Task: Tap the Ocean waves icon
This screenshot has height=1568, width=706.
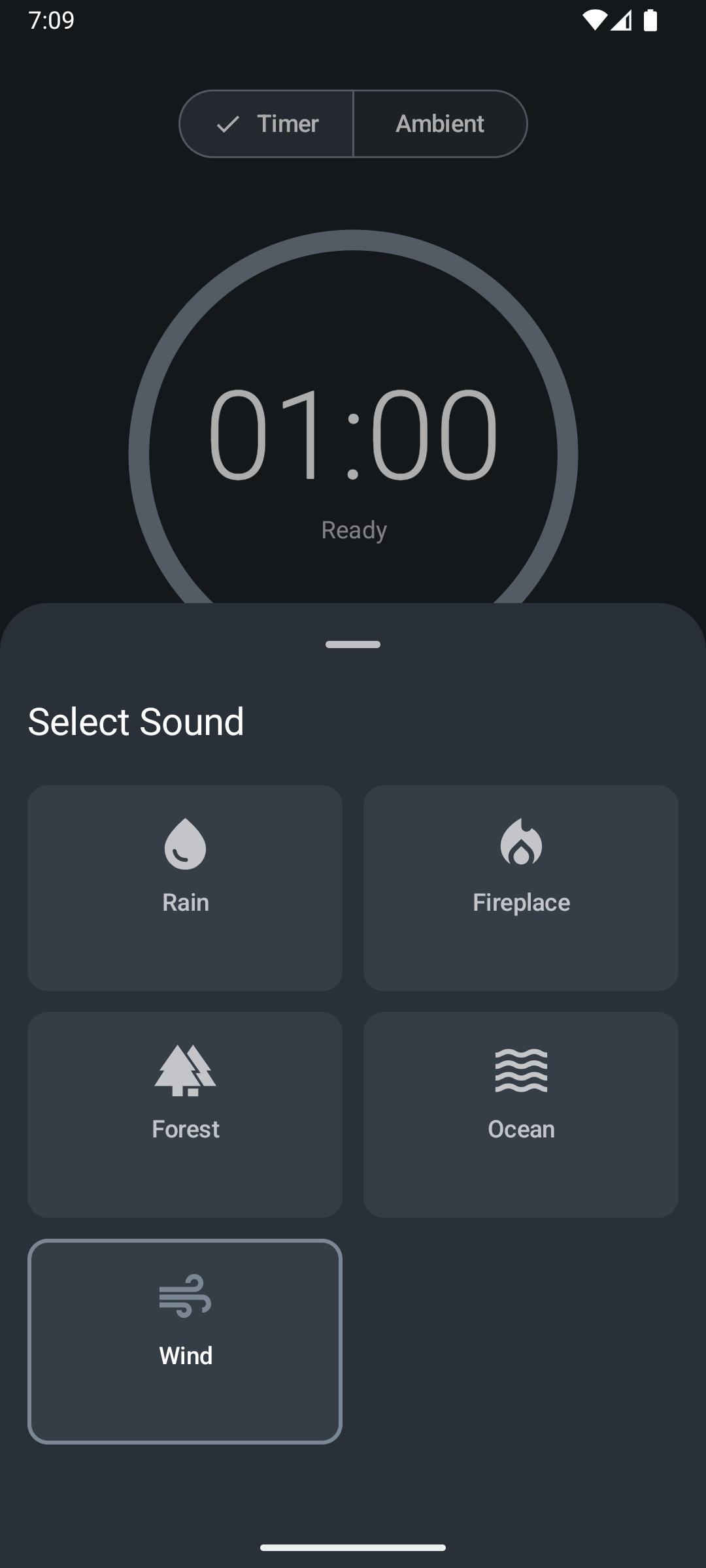Action: [520, 1071]
